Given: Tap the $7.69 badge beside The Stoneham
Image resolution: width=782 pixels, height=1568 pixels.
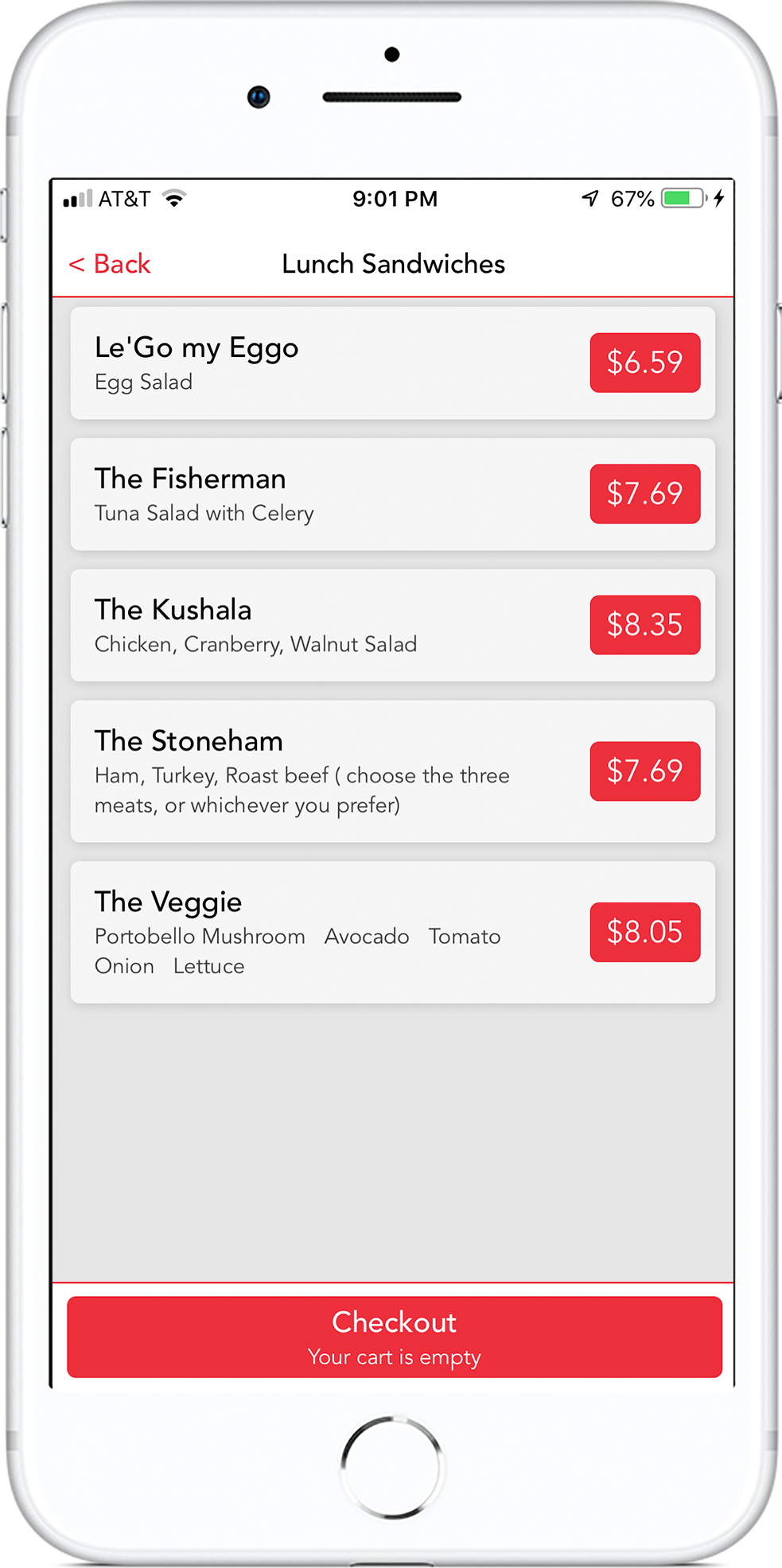Looking at the screenshot, I should tap(644, 770).
